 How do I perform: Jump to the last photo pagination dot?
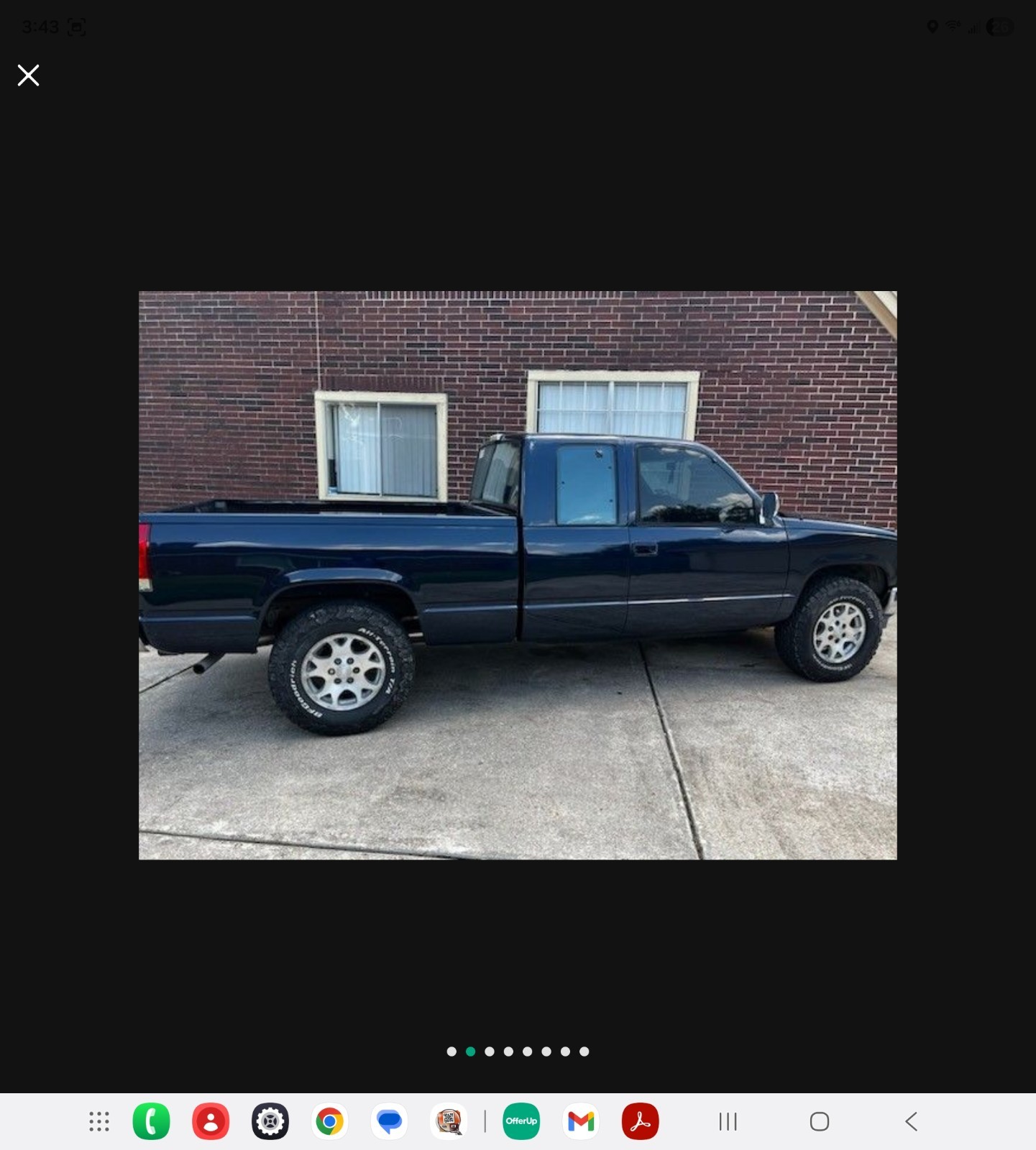[x=584, y=1052]
